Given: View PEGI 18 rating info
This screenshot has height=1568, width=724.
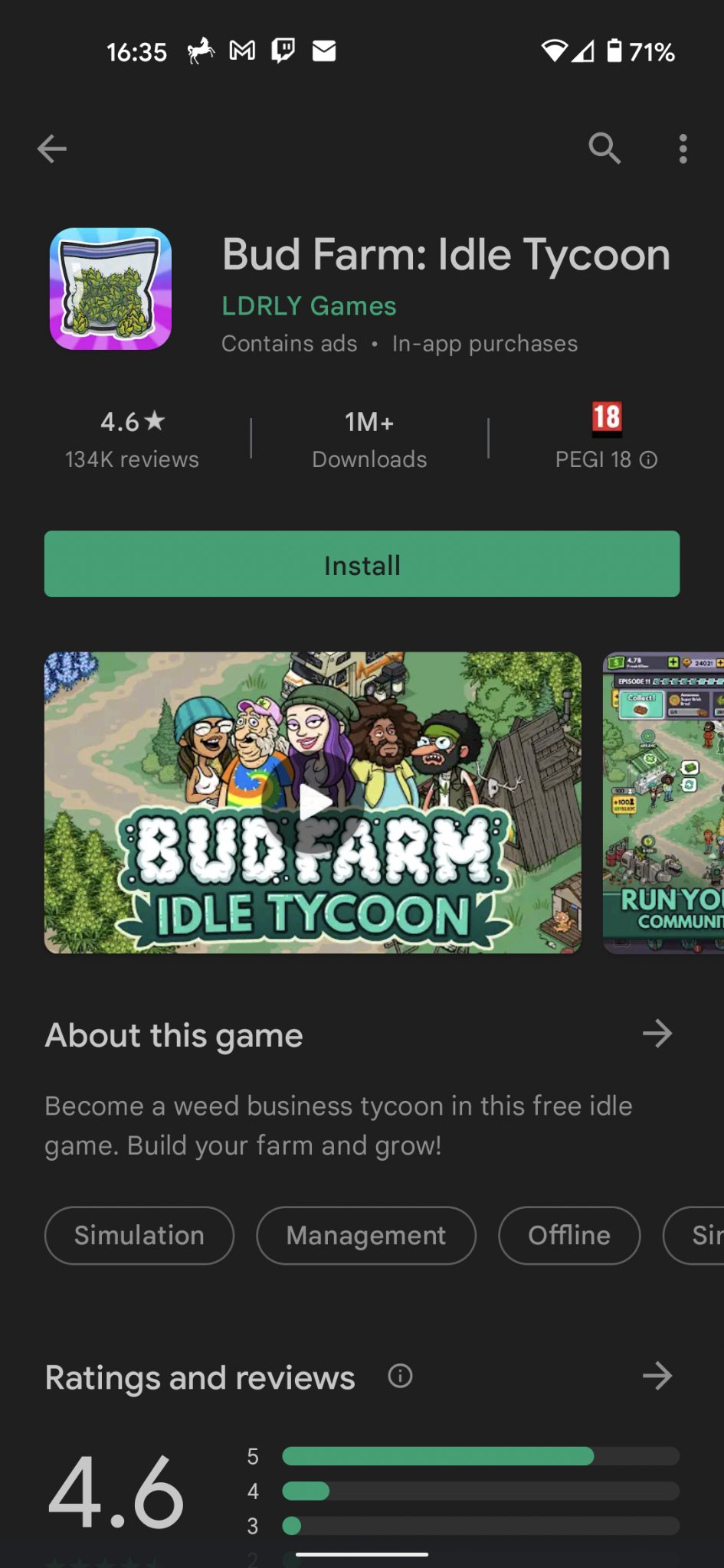Looking at the screenshot, I should coord(648,459).
